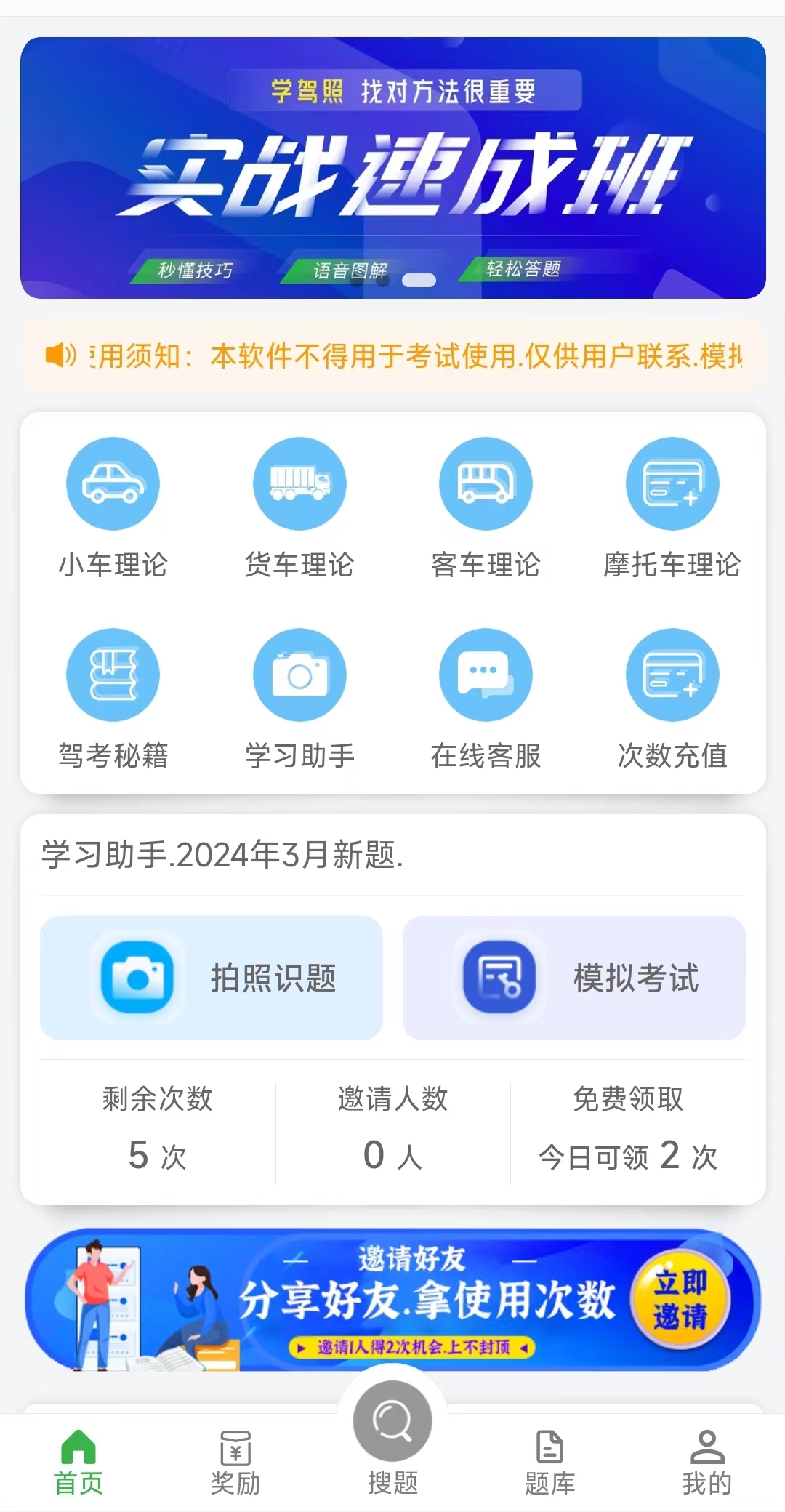Go to 摩托车理论
The height and width of the screenshot is (1512, 785).
point(672,507)
